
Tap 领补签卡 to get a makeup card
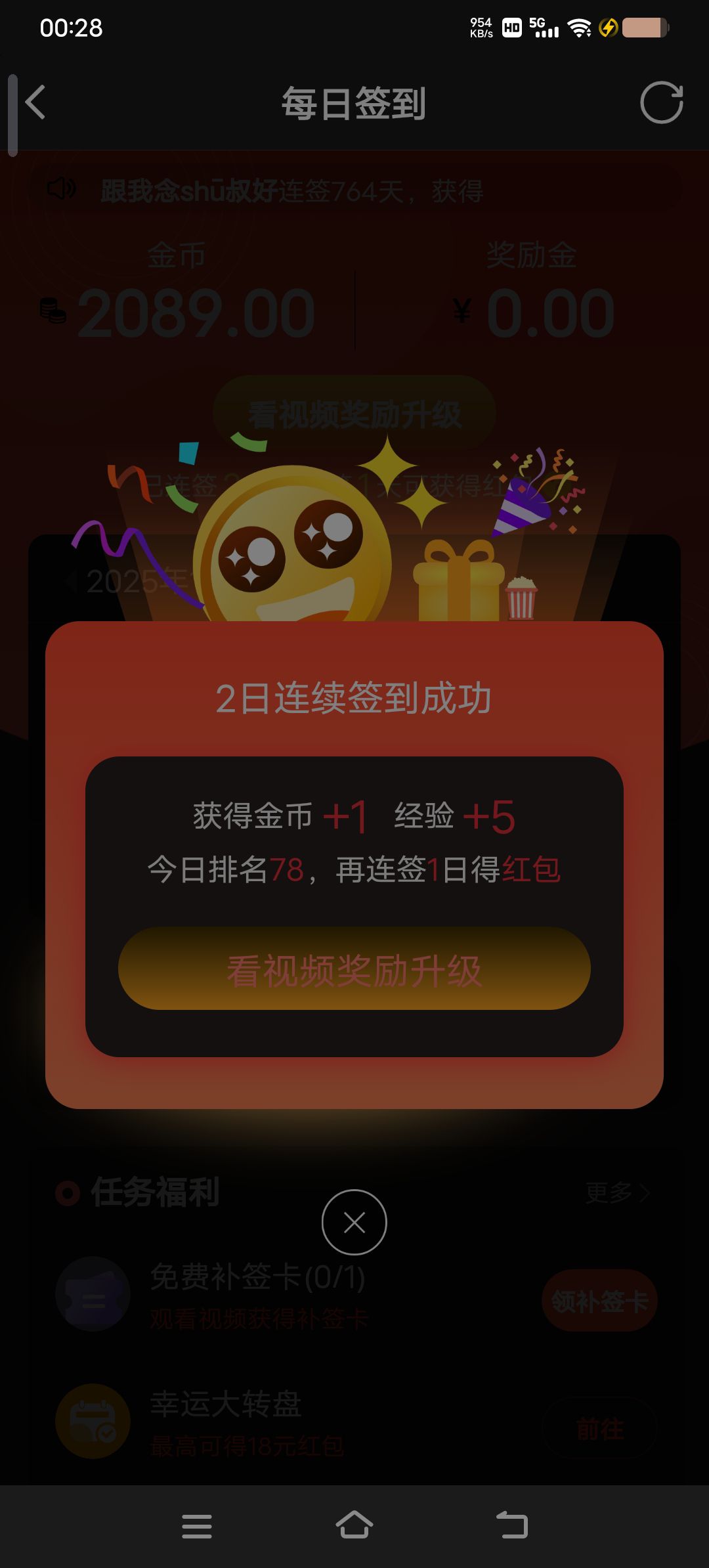[x=597, y=1301]
